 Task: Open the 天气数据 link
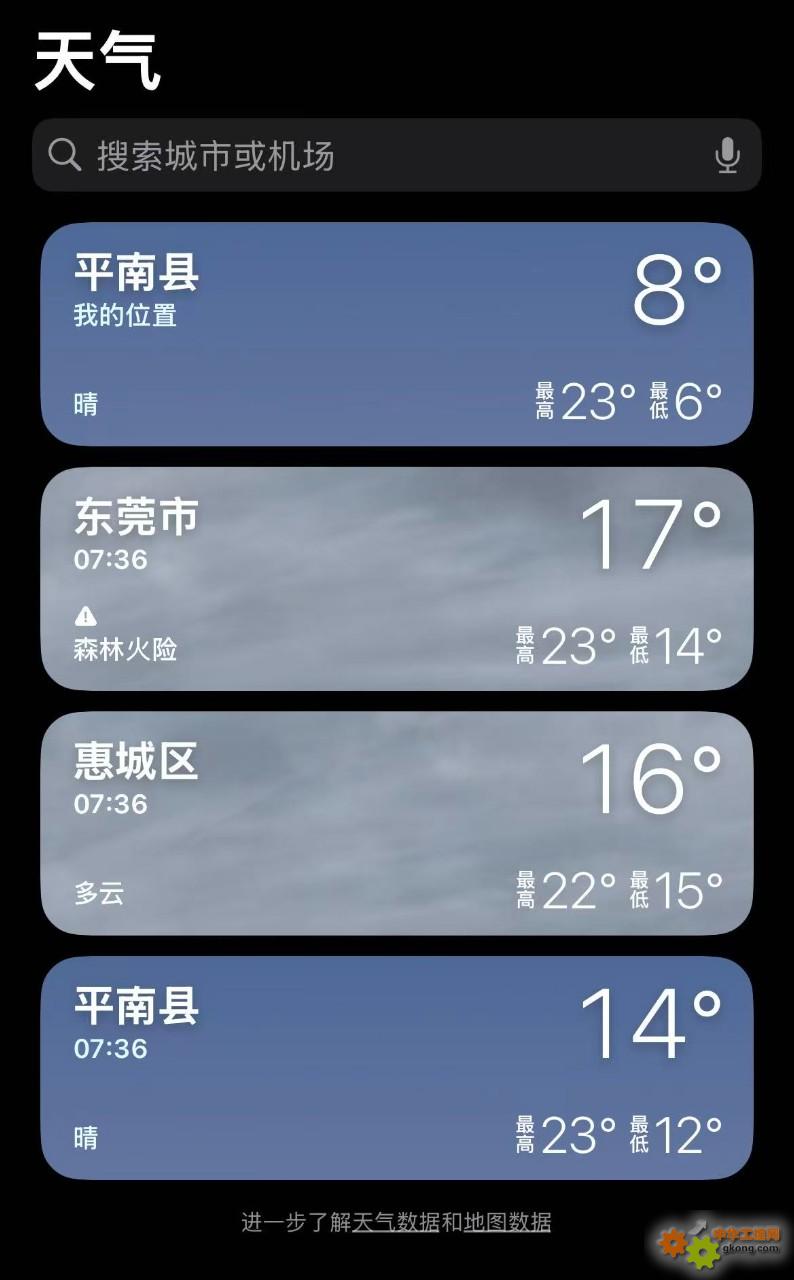pyautogui.click(x=395, y=1222)
